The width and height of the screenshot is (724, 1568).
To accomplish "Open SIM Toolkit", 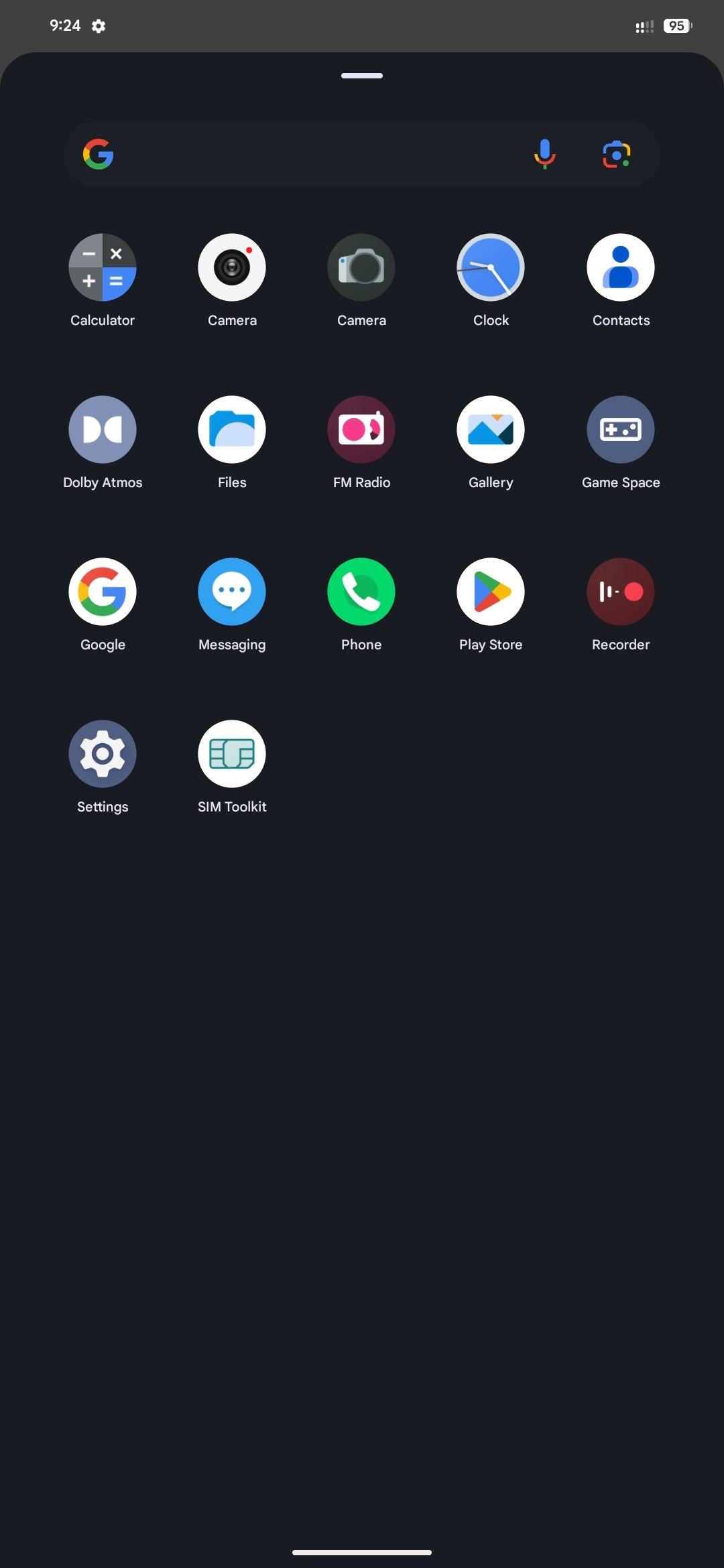I will [x=232, y=754].
